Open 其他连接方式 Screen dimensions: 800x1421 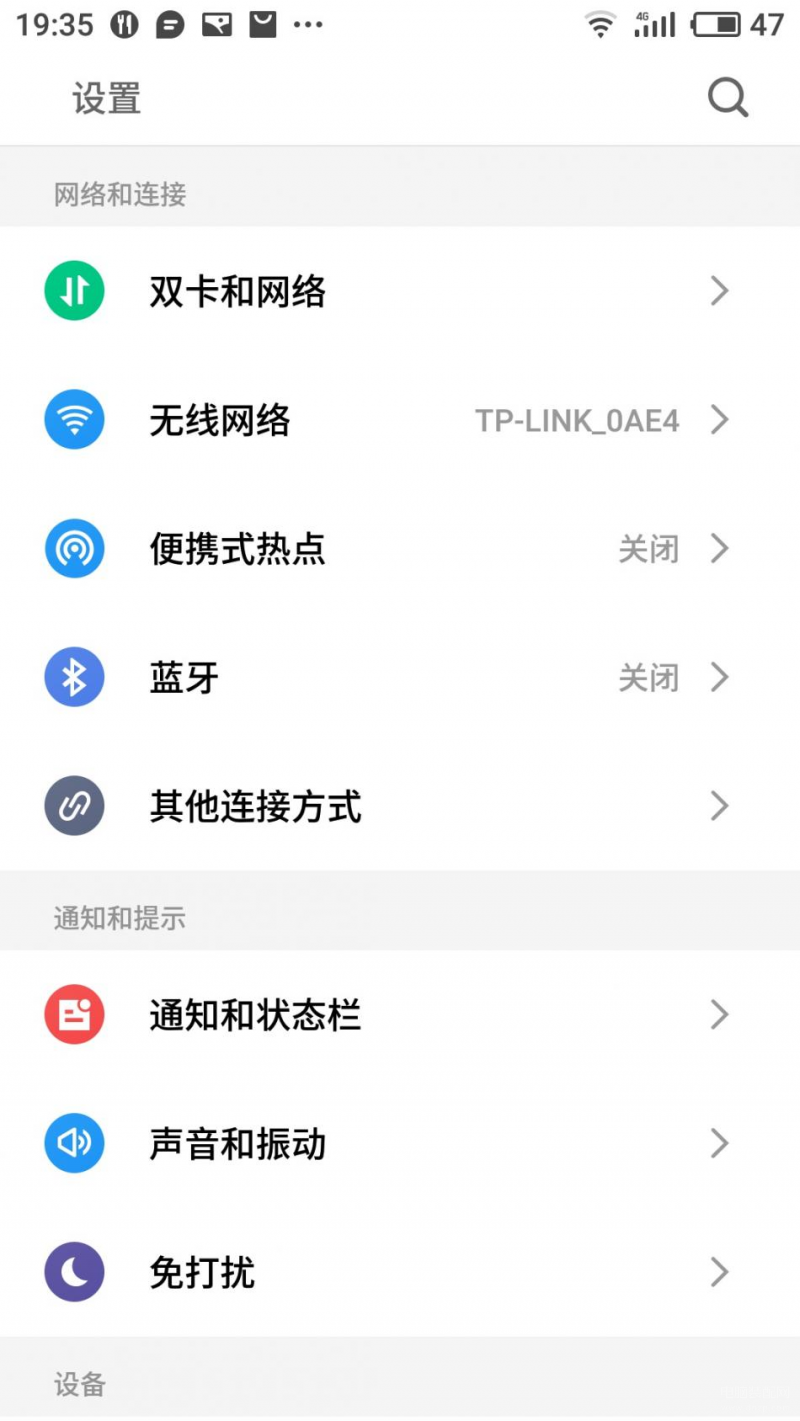point(400,806)
